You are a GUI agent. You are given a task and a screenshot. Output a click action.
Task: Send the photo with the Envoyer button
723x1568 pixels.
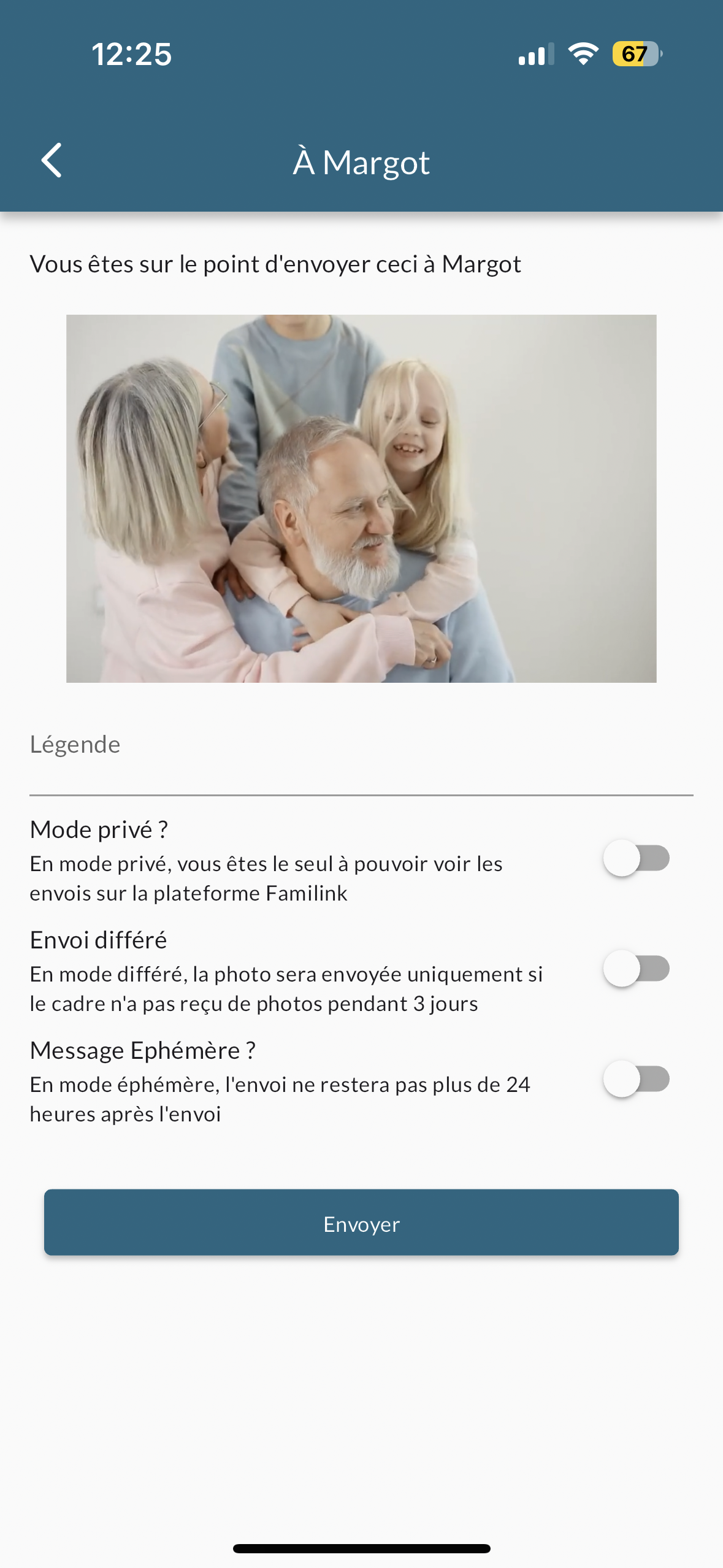click(x=361, y=1223)
